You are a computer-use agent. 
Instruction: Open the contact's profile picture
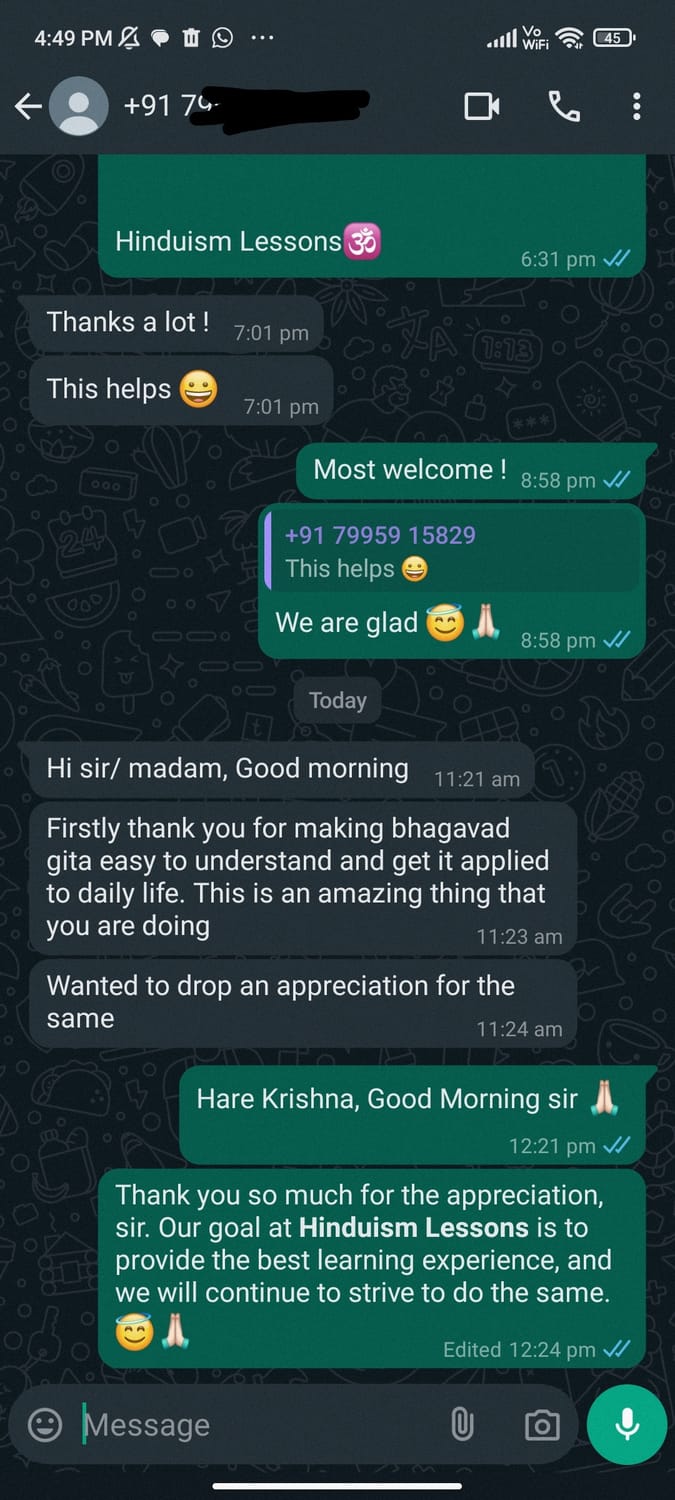pyautogui.click(x=78, y=106)
